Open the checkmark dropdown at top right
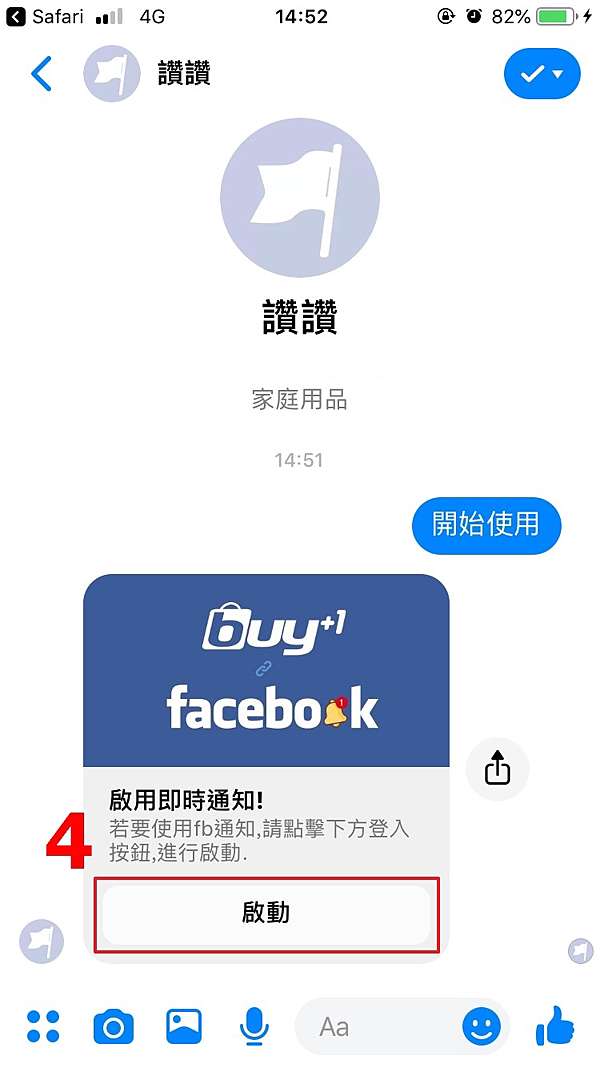 [542, 74]
